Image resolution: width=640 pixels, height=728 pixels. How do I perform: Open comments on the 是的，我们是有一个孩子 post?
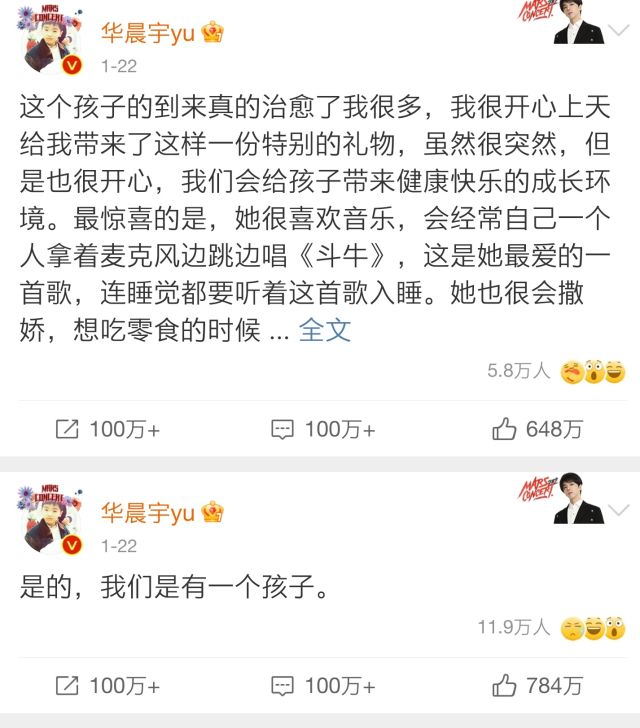[x=323, y=685]
